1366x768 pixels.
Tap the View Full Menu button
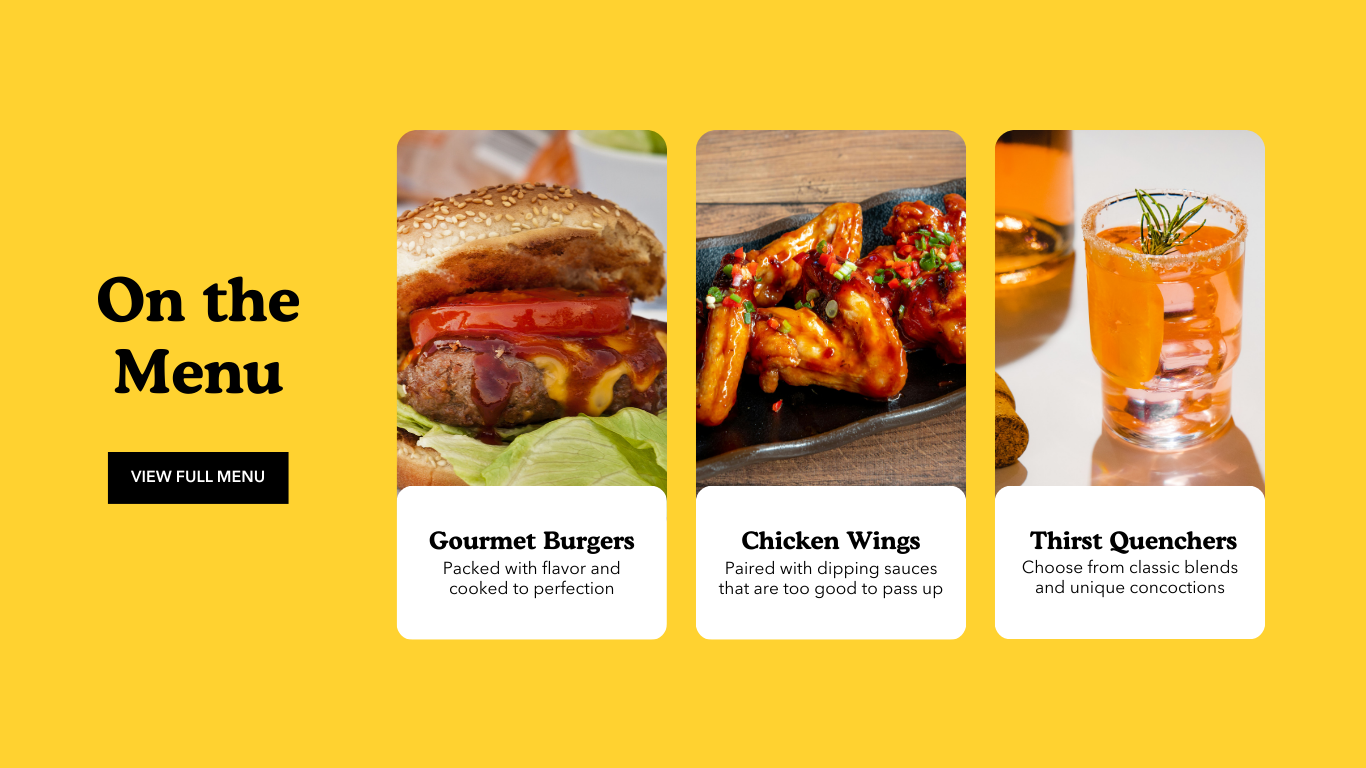pyautogui.click(x=198, y=477)
